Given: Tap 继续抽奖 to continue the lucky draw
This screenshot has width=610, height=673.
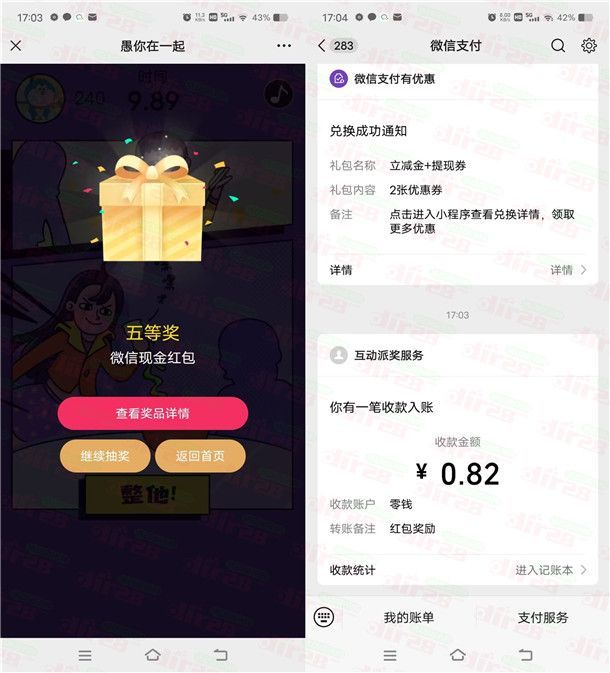Looking at the screenshot, I should 105,456.
